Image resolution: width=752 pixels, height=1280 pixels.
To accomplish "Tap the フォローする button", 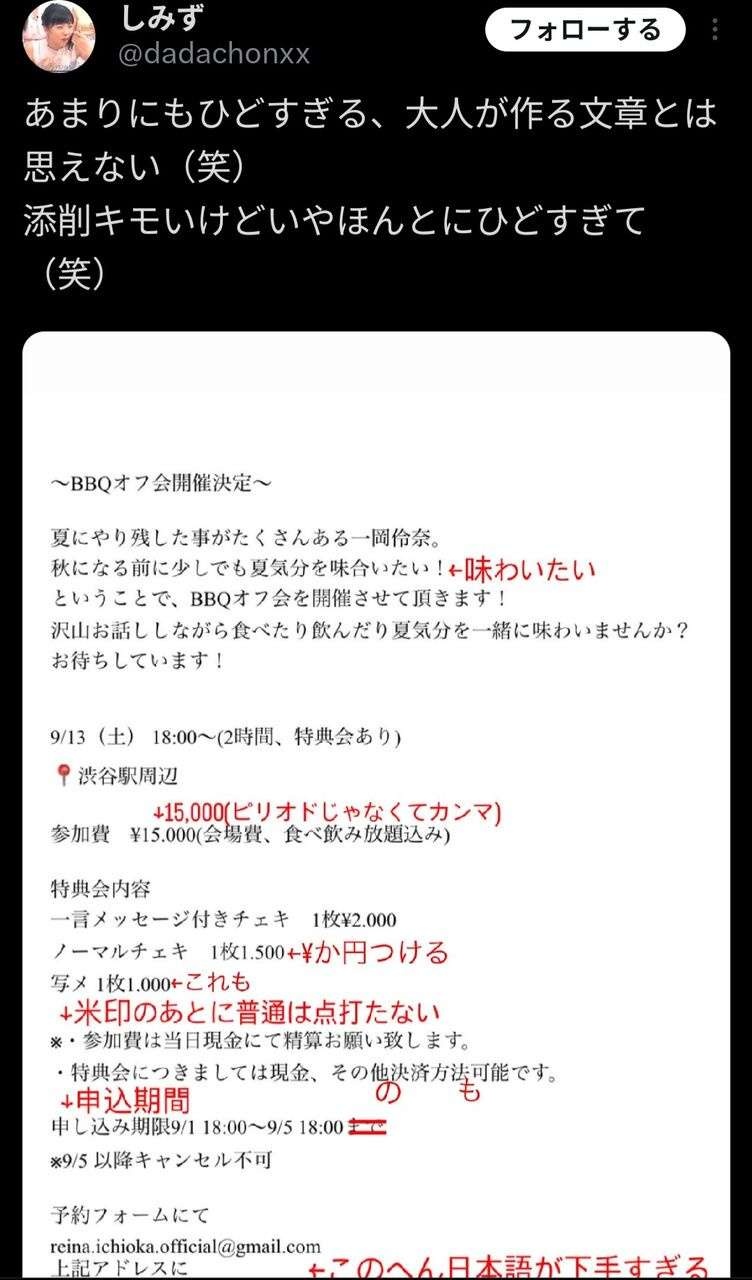I will click(585, 30).
